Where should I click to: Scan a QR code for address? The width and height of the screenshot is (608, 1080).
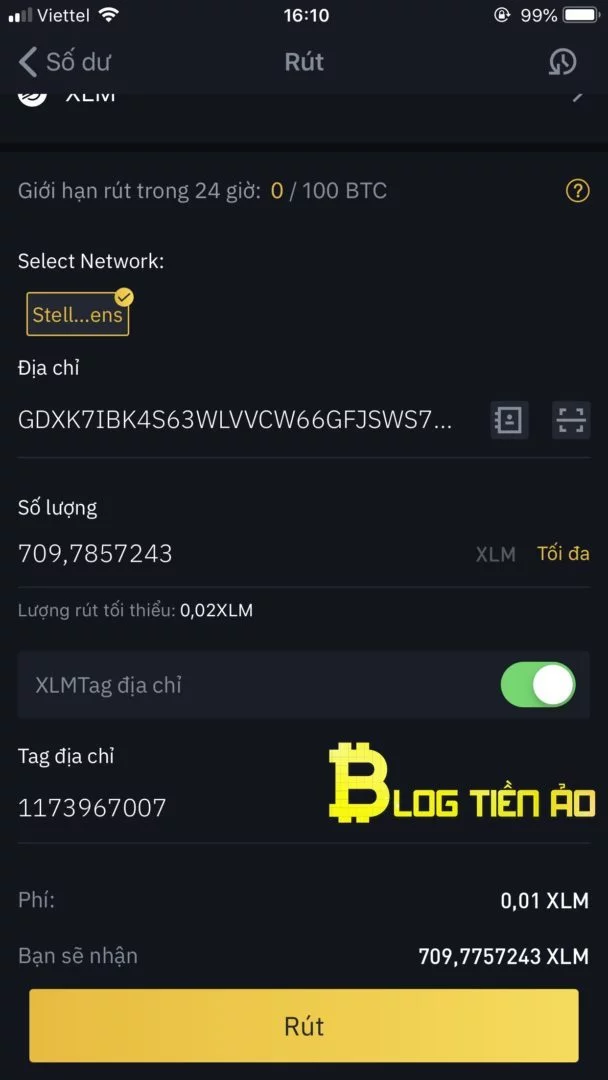(x=571, y=419)
